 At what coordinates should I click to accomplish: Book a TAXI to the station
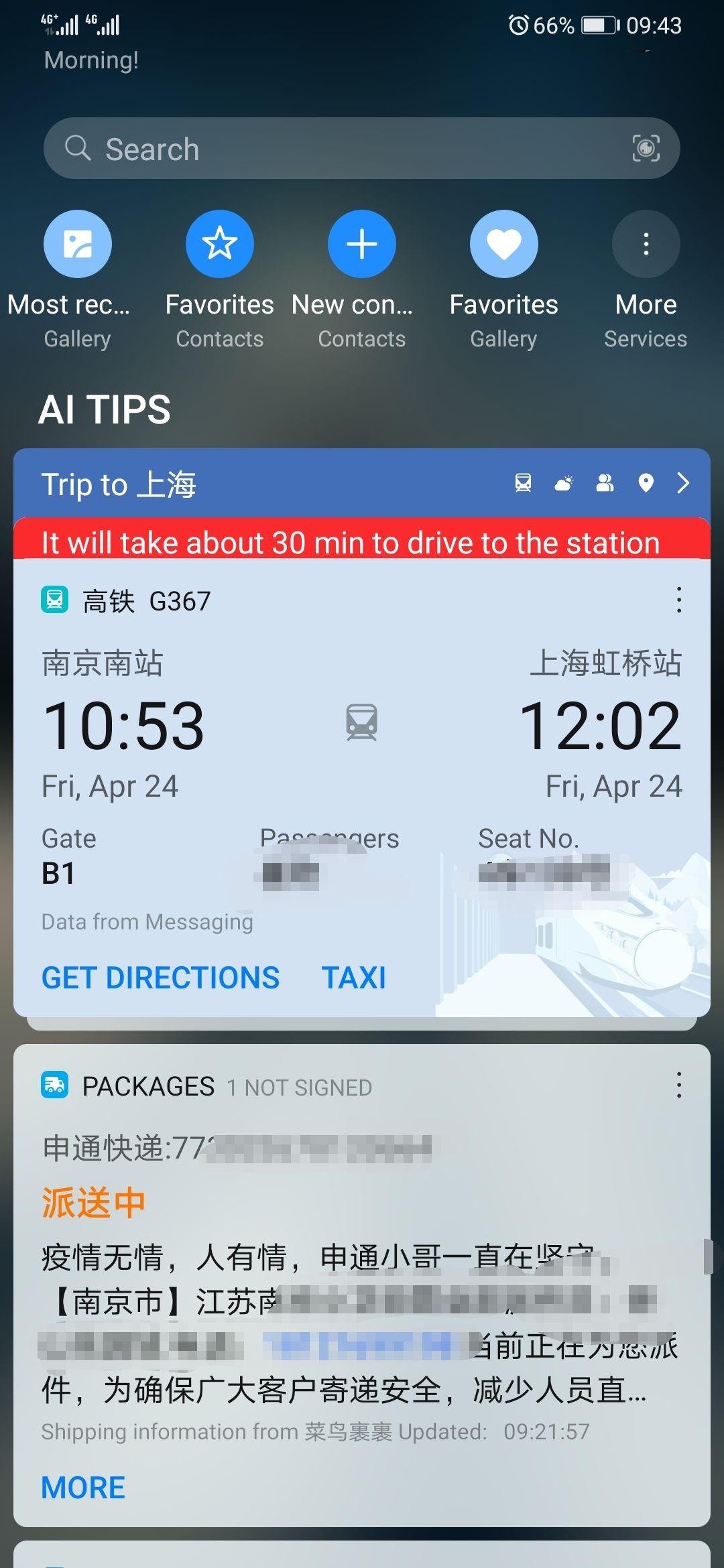[354, 978]
